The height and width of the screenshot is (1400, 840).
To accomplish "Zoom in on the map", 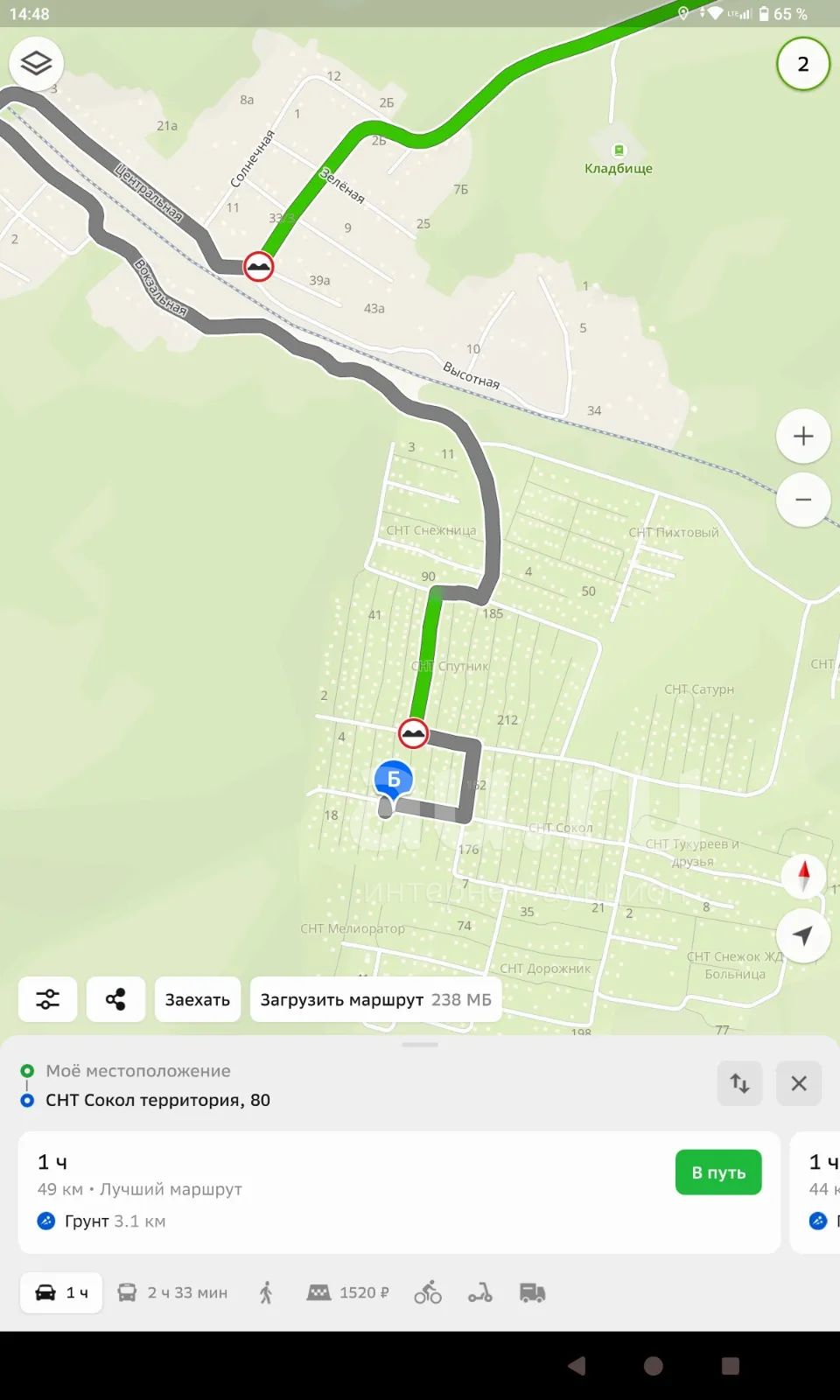I will click(x=803, y=436).
